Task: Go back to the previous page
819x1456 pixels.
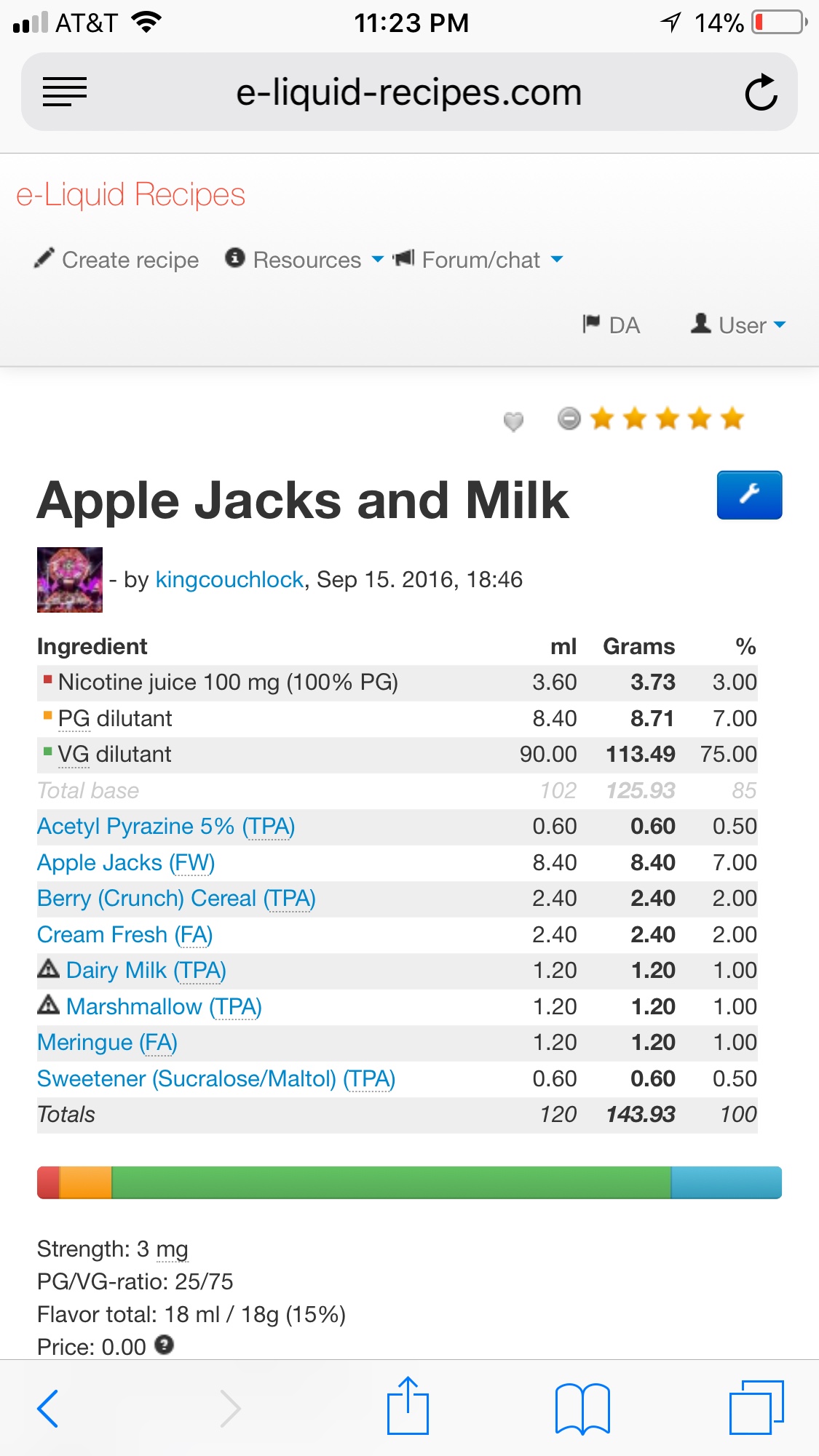Action: [x=48, y=1408]
